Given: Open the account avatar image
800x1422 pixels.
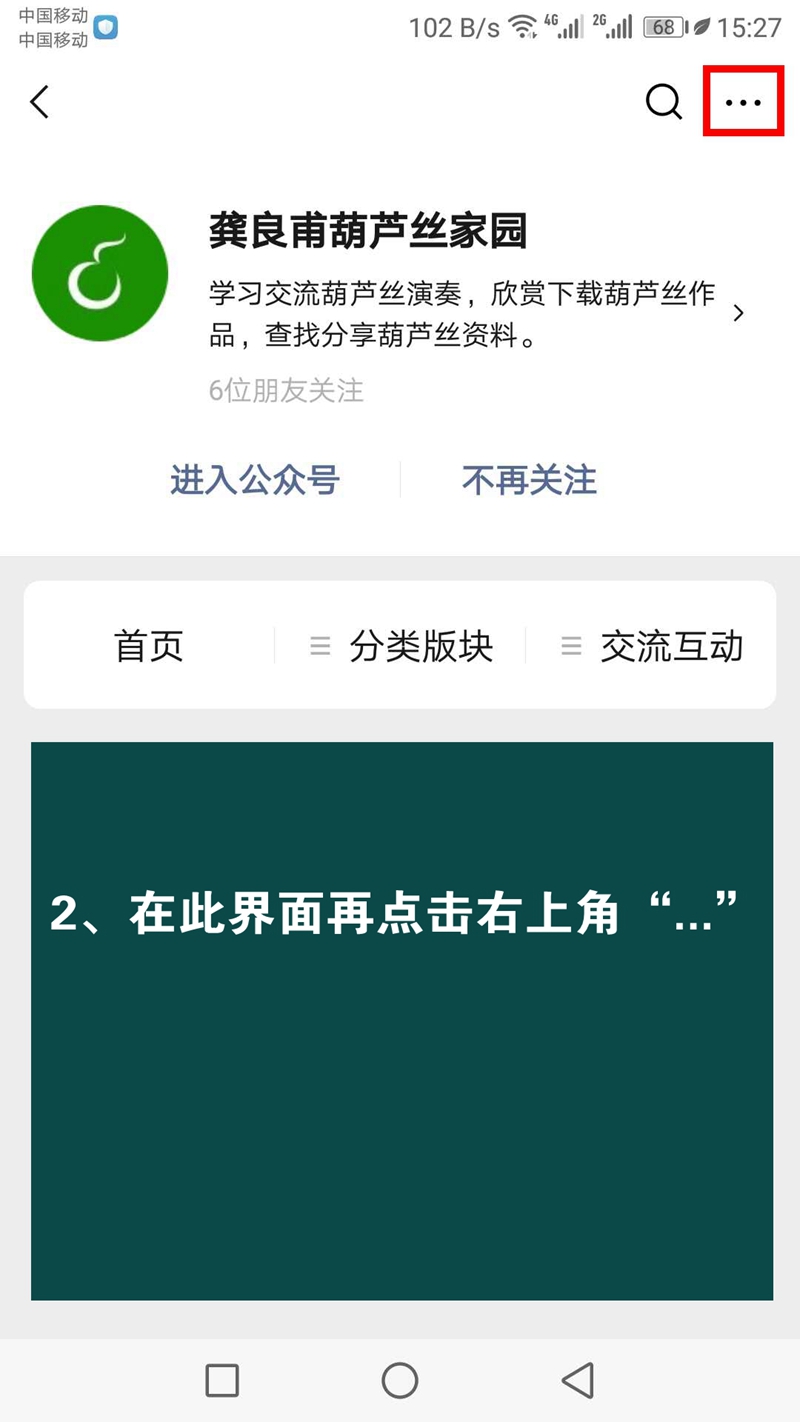Looking at the screenshot, I should pos(100,273).
